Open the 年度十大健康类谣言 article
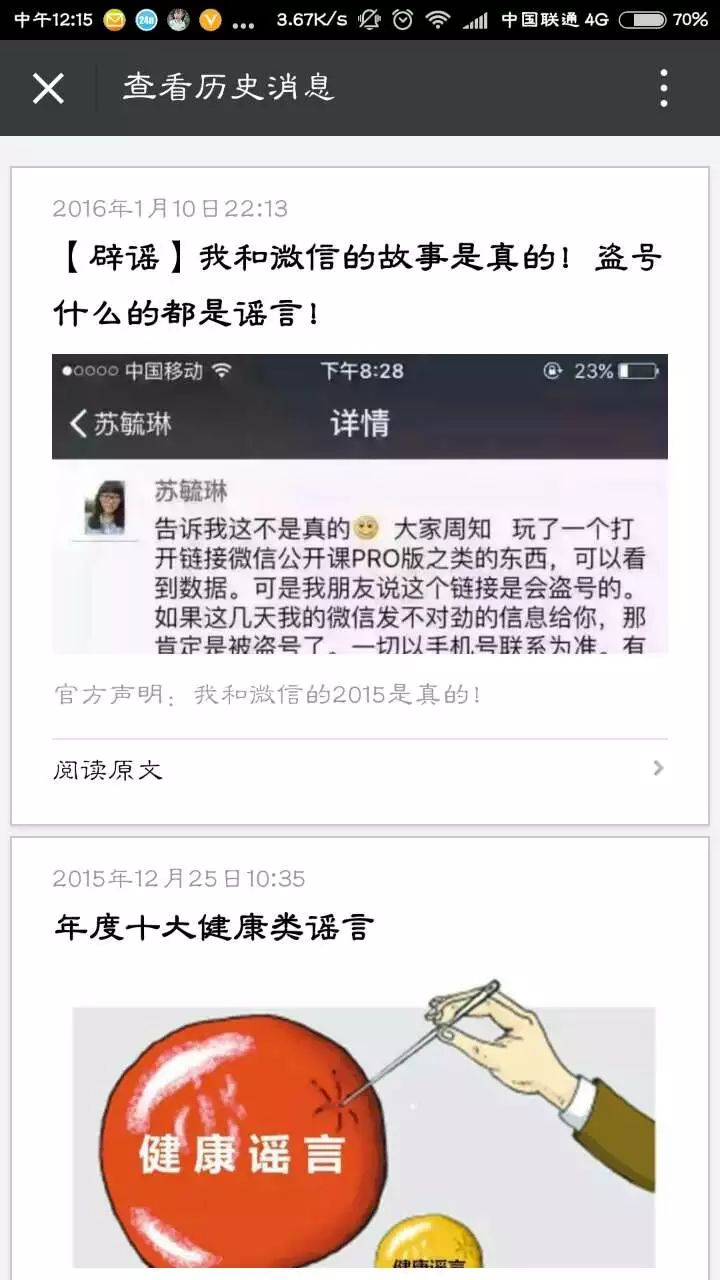Viewport: 720px width, 1280px height. click(214, 928)
